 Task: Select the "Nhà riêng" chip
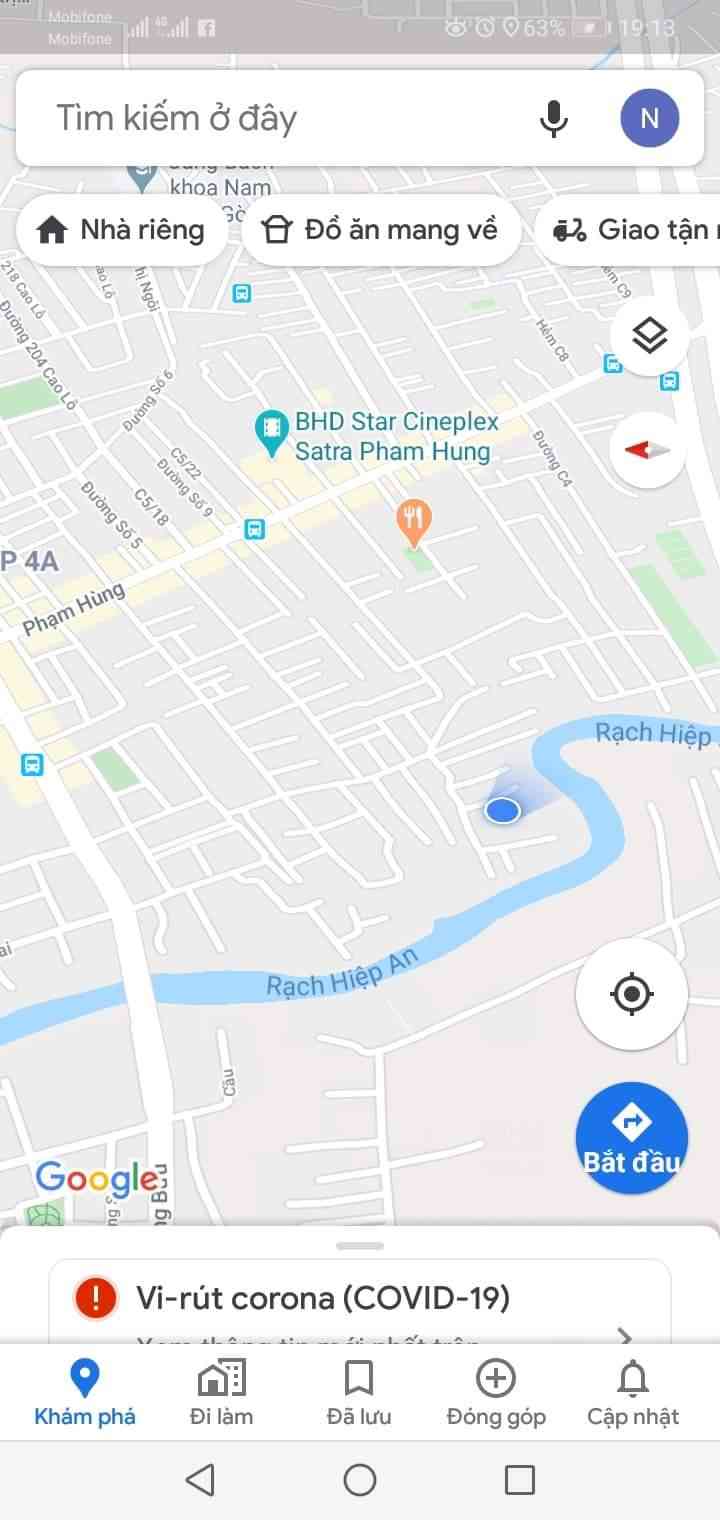[x=121, y=230]
